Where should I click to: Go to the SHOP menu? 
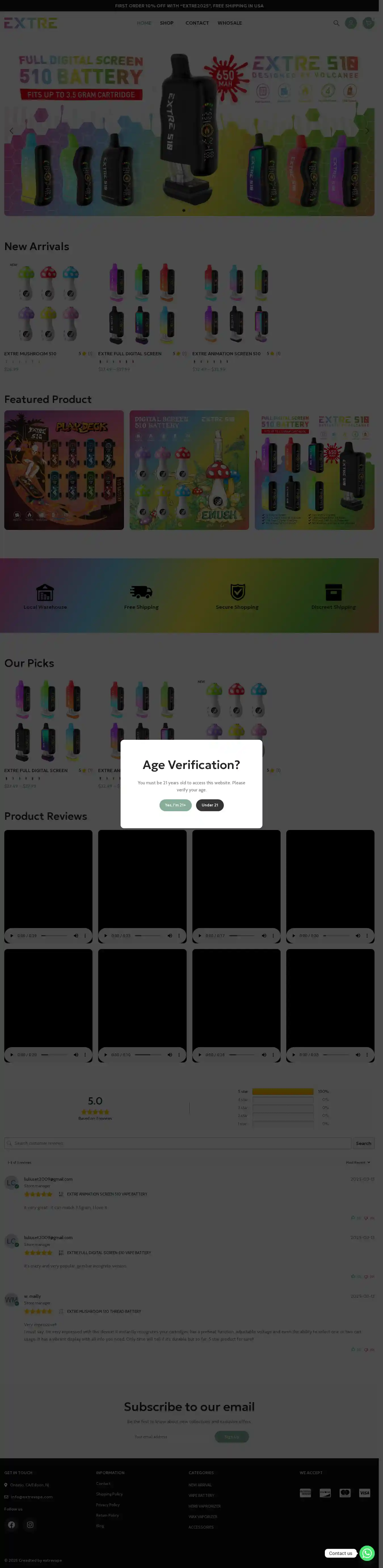[x=166, y=23]
